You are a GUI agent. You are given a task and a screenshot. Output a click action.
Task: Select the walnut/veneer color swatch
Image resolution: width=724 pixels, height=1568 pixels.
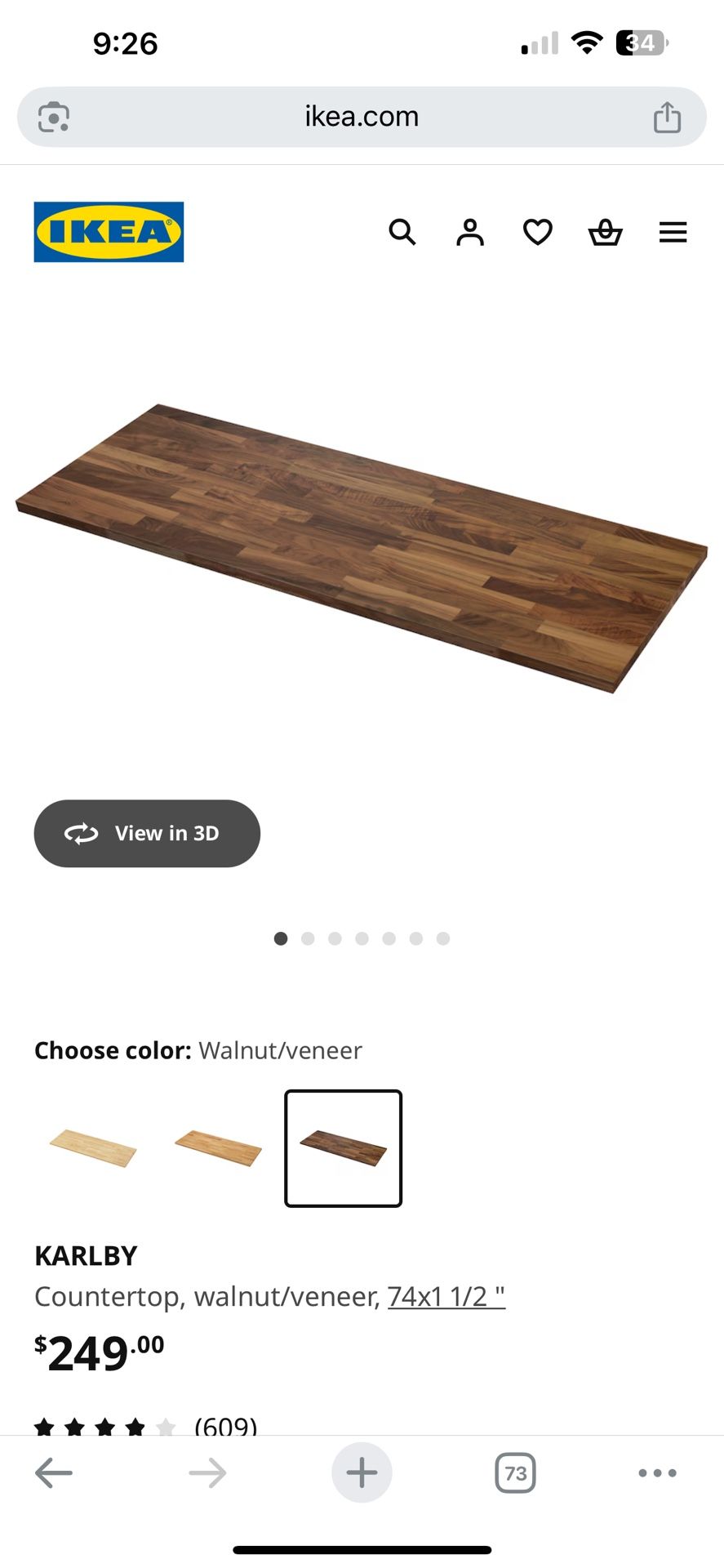343,1147
